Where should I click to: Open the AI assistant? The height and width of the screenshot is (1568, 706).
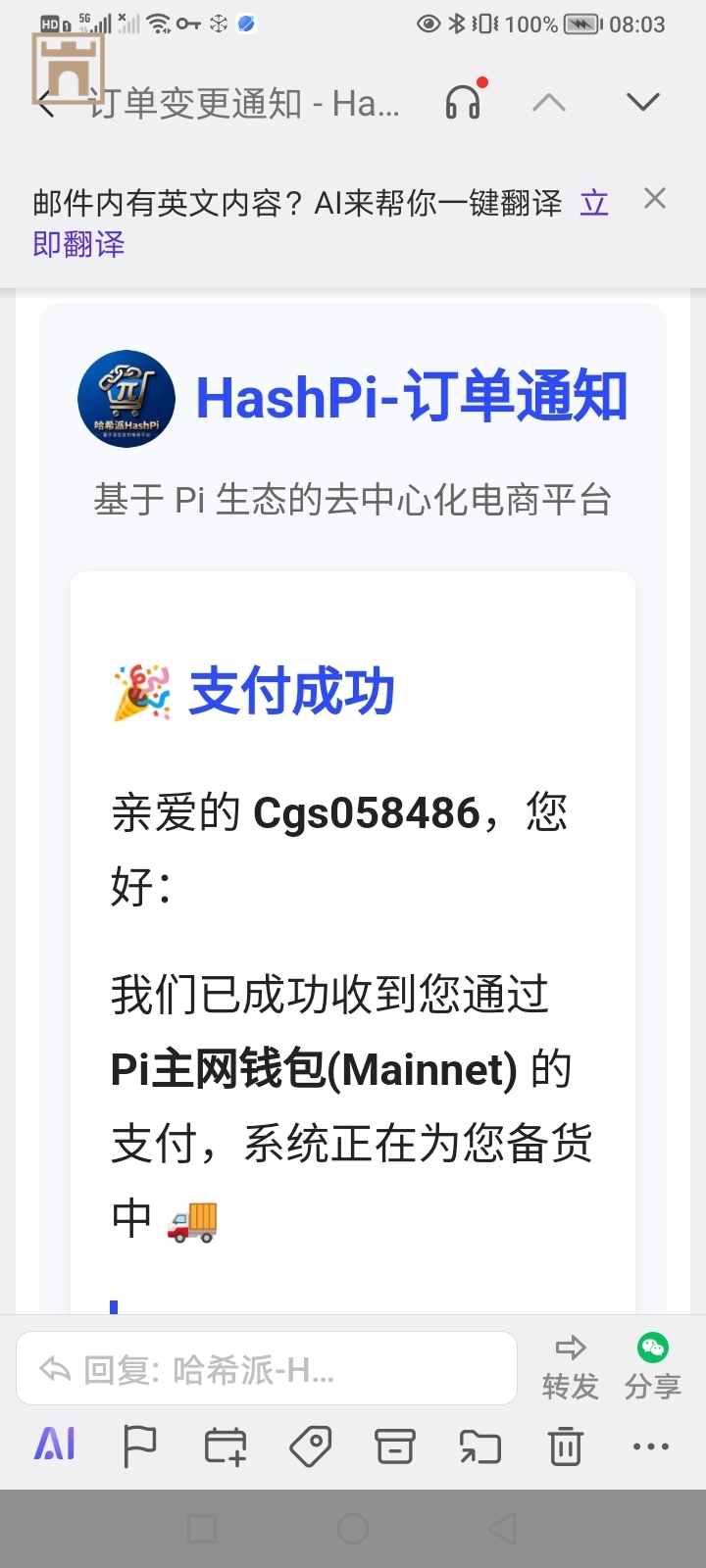pyautogui.click(x=55, y=1445)
